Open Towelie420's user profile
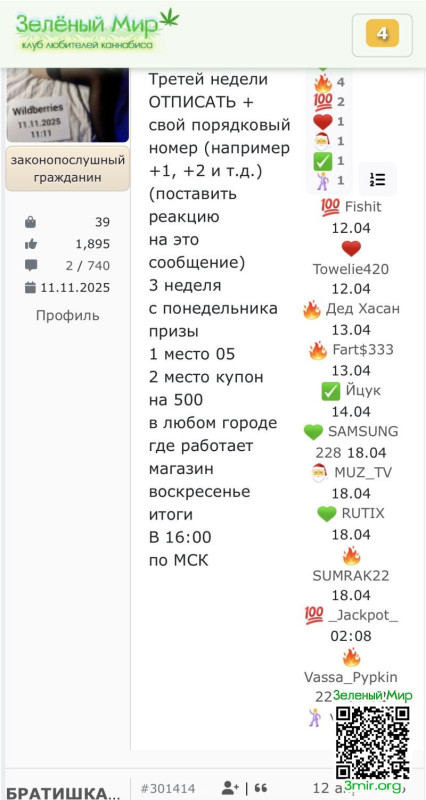This screenshot has width=426, height=800. point(351,269)
